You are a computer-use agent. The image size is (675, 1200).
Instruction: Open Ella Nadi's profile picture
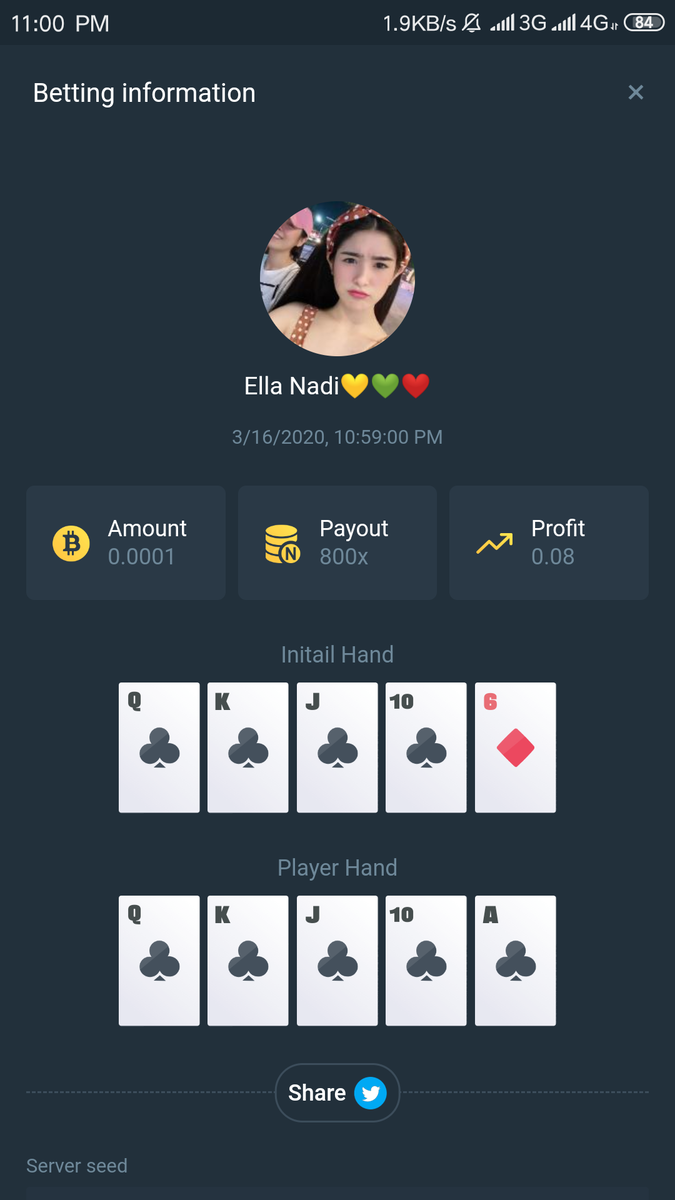coord(337,279)
